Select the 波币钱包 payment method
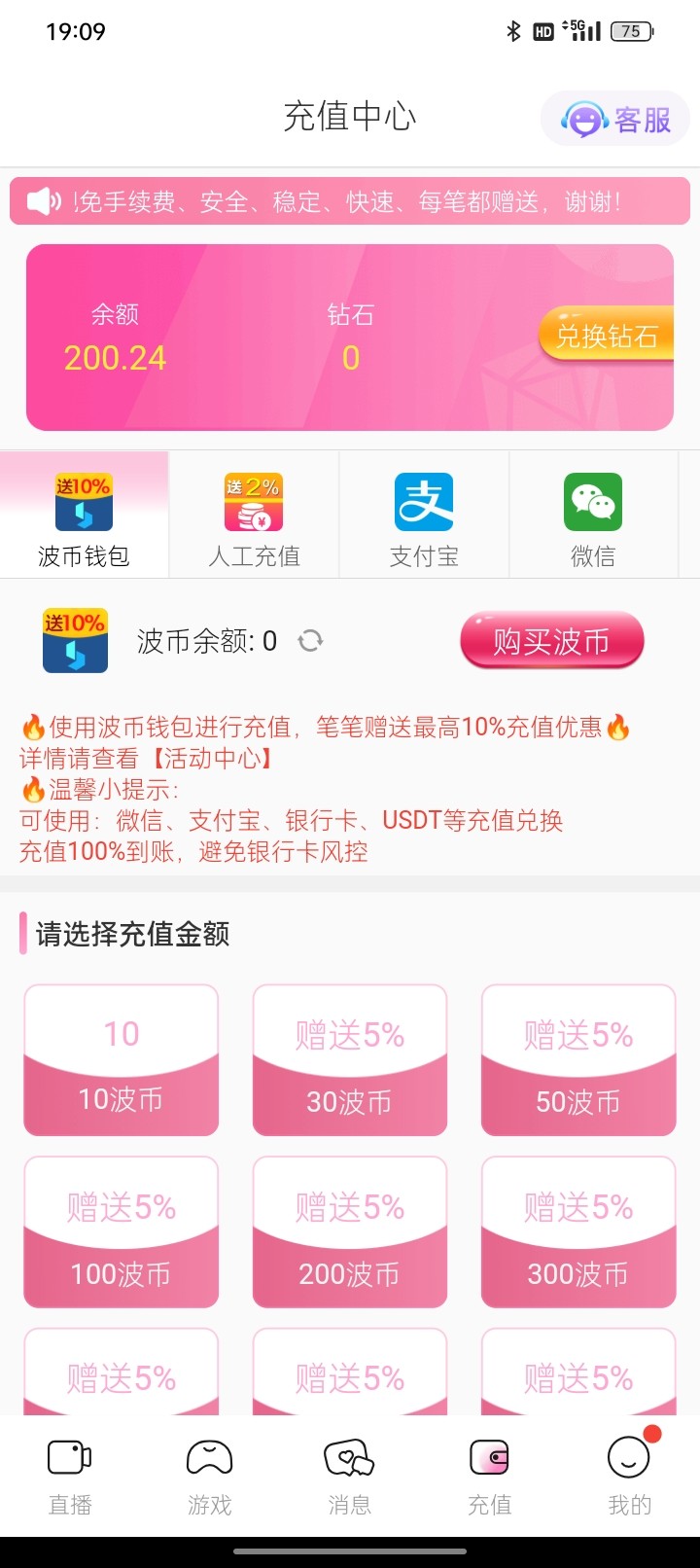 [x=84, y=516]
